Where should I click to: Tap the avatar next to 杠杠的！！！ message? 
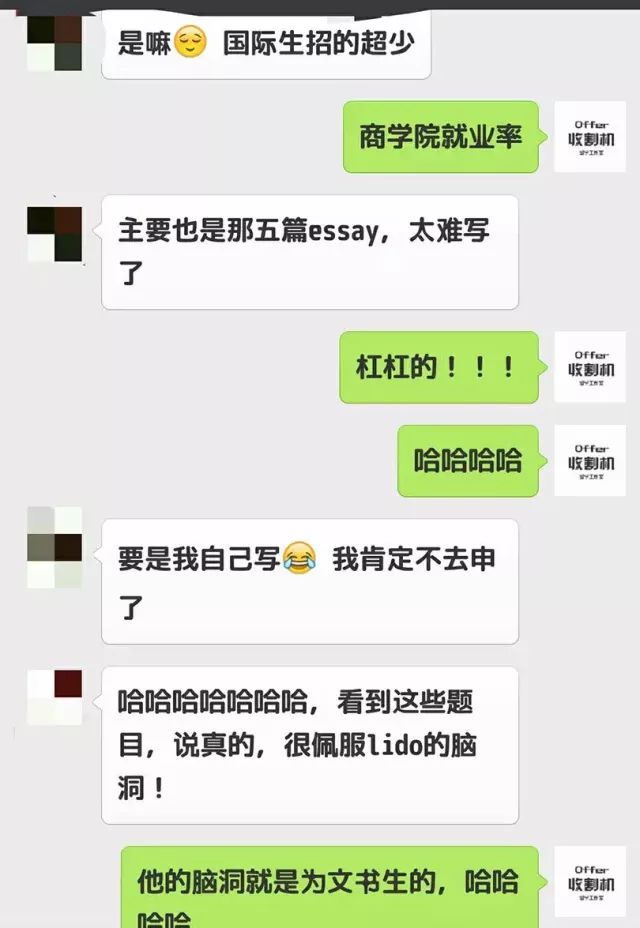coord(590,367)
